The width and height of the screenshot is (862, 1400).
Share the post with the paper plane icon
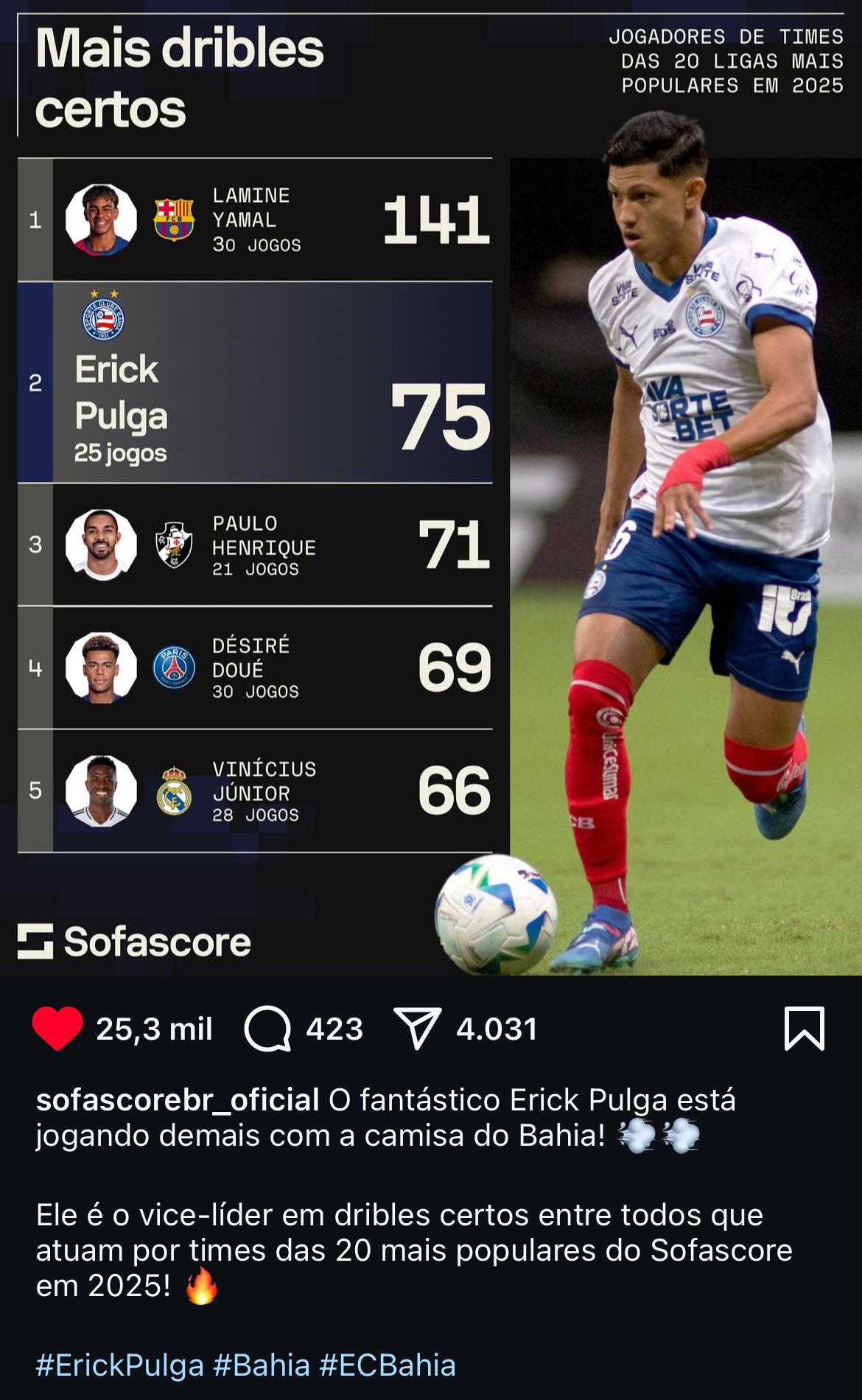point(418,1028)
